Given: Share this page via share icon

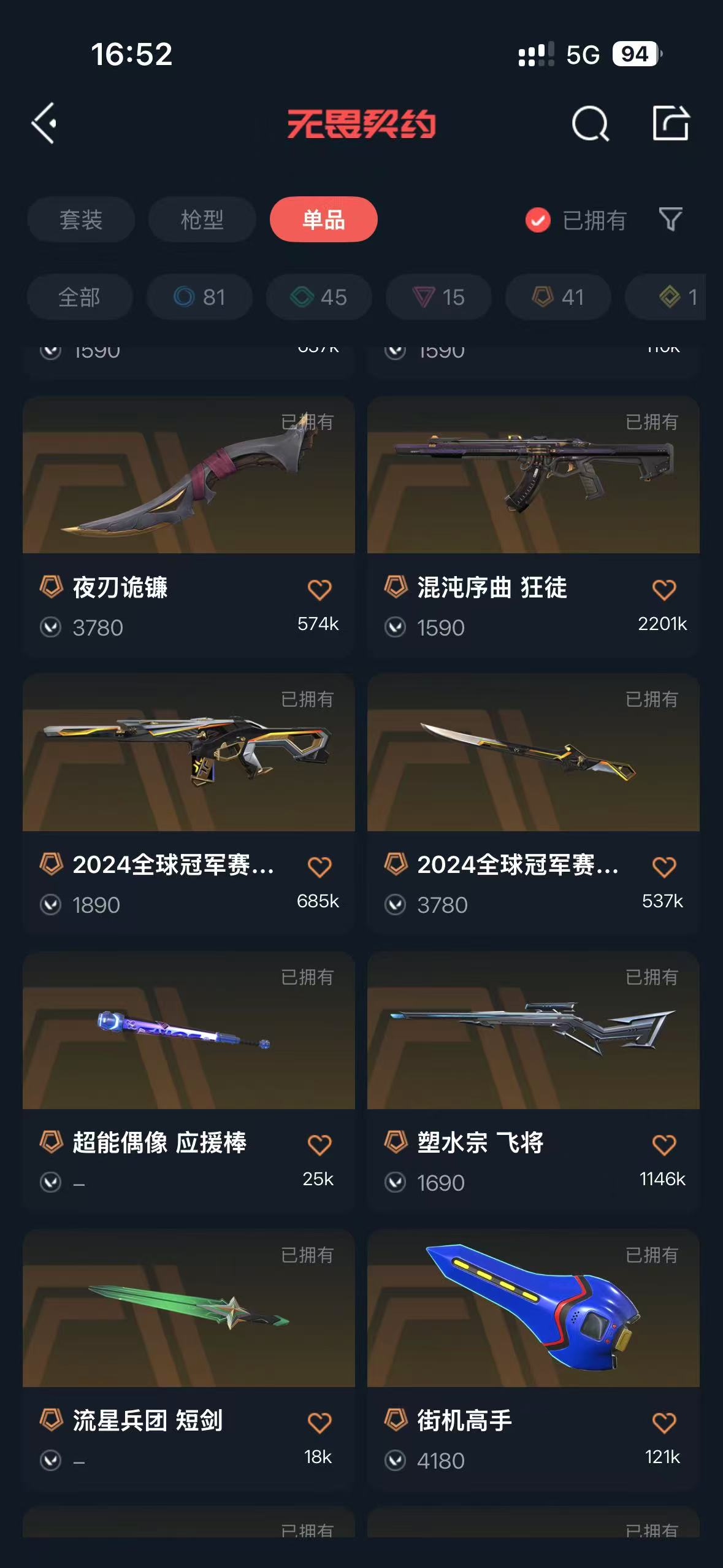Looking at the screenshot, I should point(670,123).
